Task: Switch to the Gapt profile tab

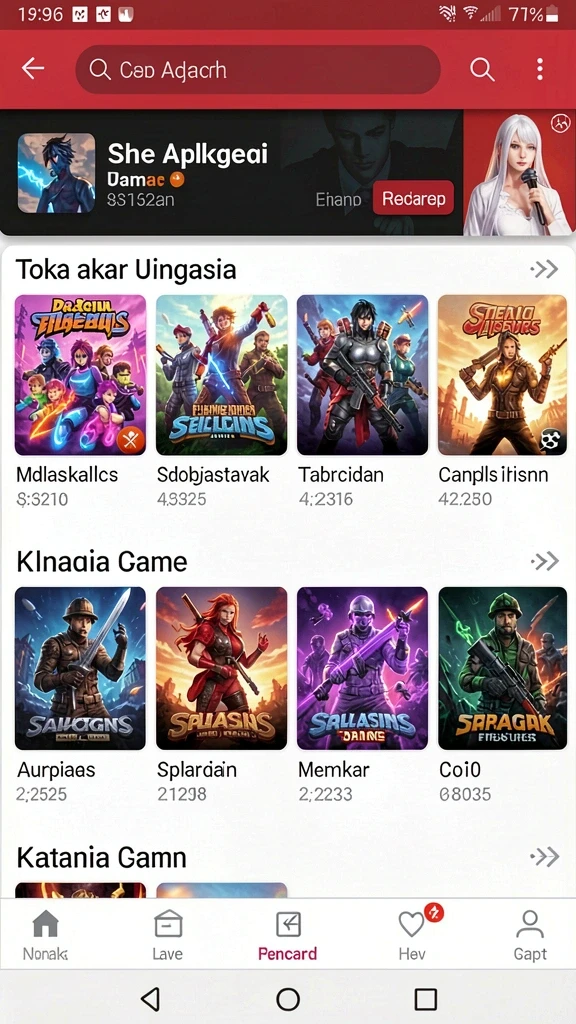Action: point(530,935)
